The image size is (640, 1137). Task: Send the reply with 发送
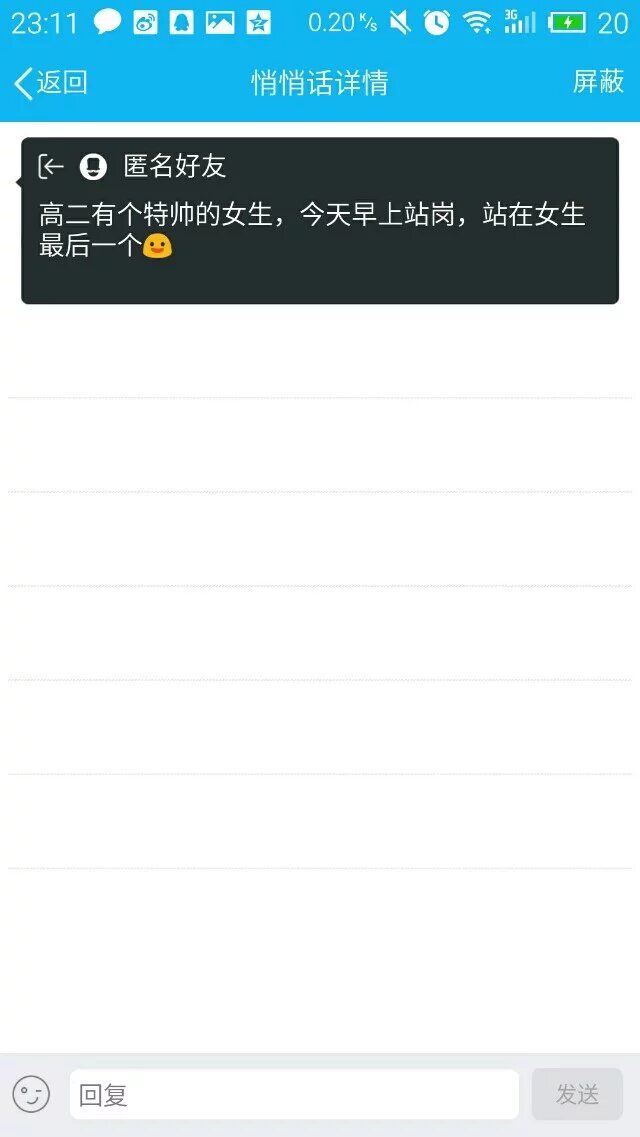tap(577, 1095)
